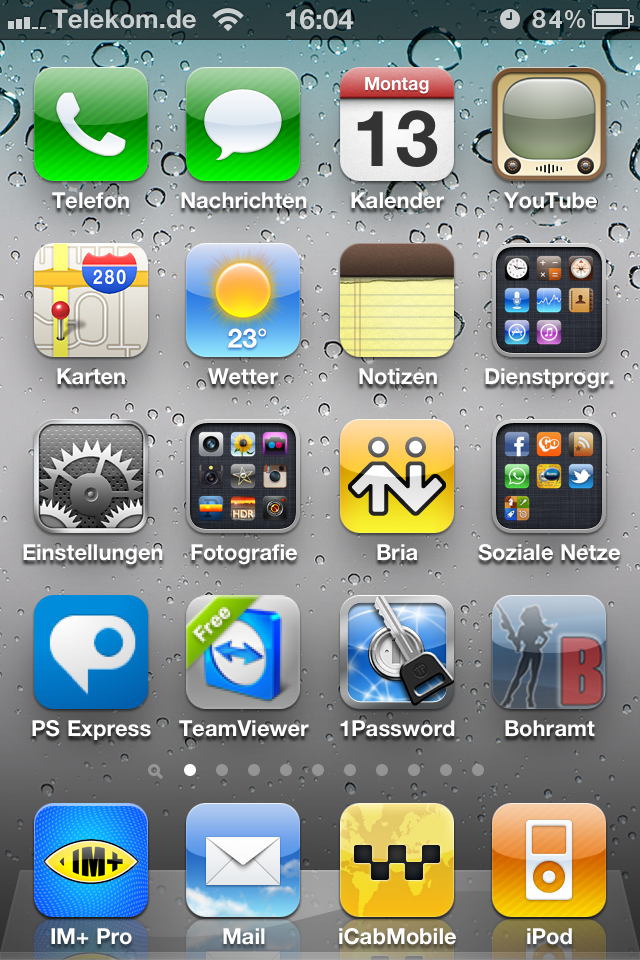
Task: Open Mail from the dock
Action: 243,861
